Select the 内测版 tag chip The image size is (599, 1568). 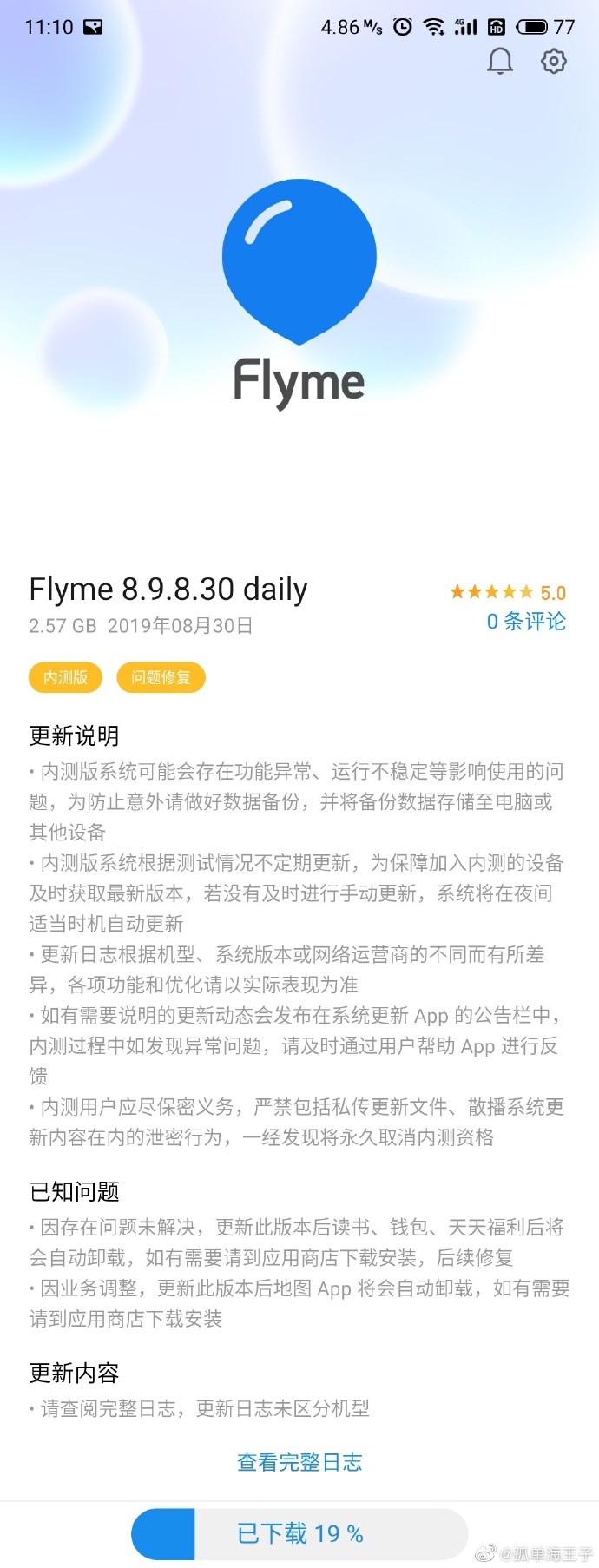(x=66, y=677)
